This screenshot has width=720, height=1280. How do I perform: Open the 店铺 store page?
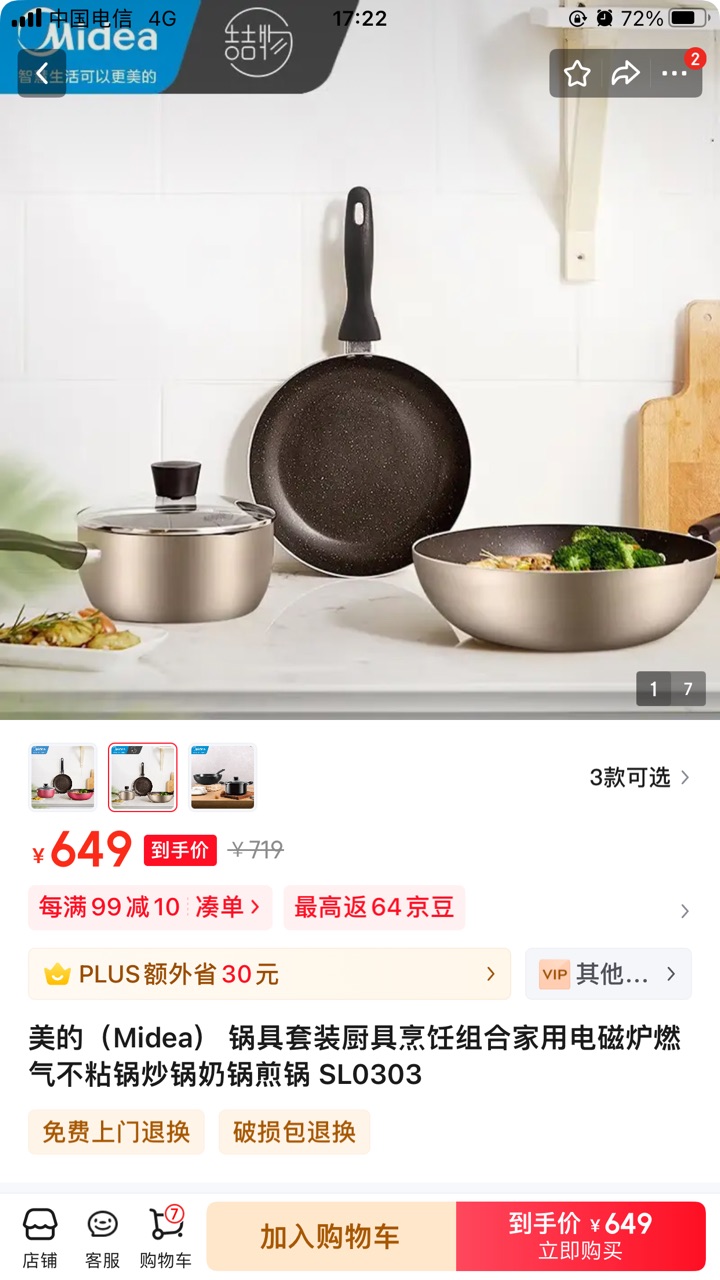coord(40,1237)
